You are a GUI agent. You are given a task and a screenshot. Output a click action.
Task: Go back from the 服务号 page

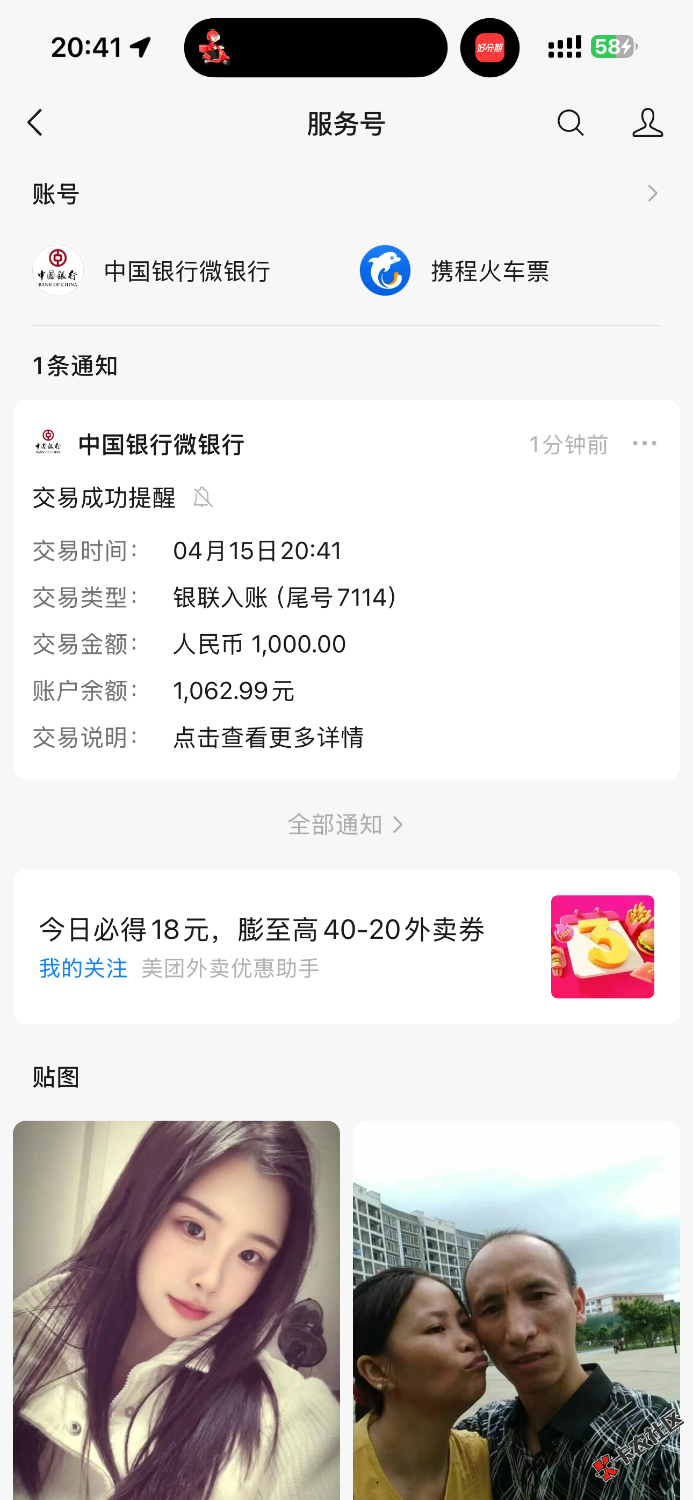[x=35, y=123]
